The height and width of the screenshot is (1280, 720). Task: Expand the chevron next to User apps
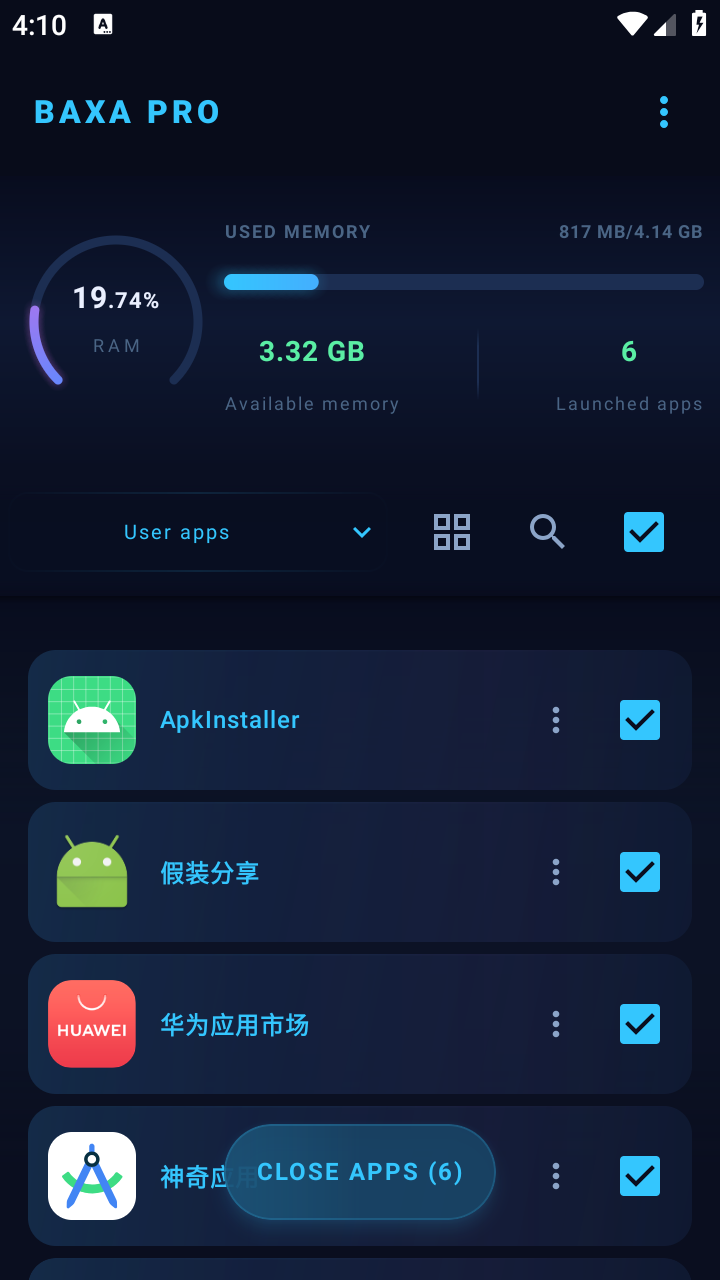tap(362, 532)
